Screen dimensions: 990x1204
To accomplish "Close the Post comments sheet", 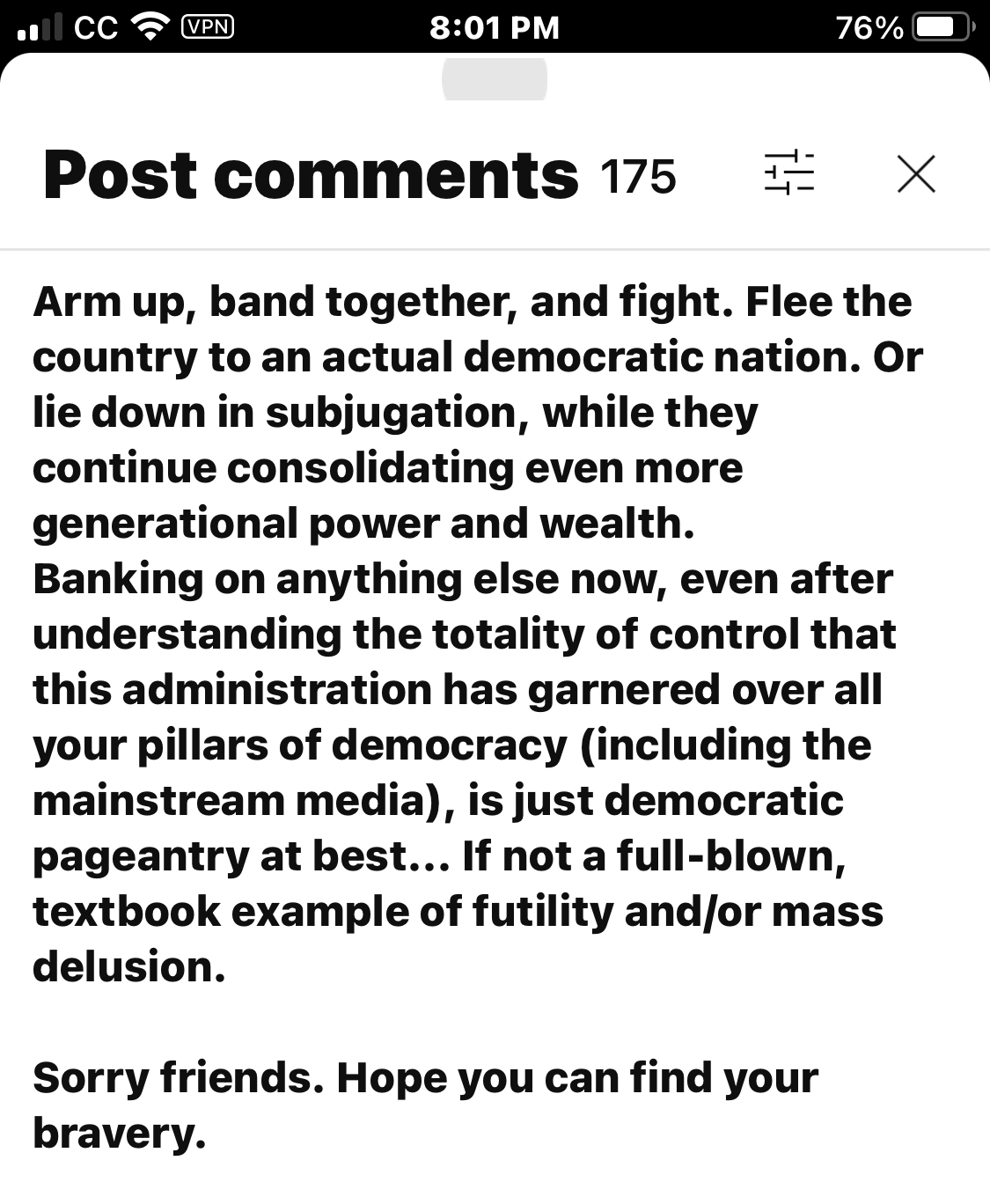I will (x=916, y=173).
